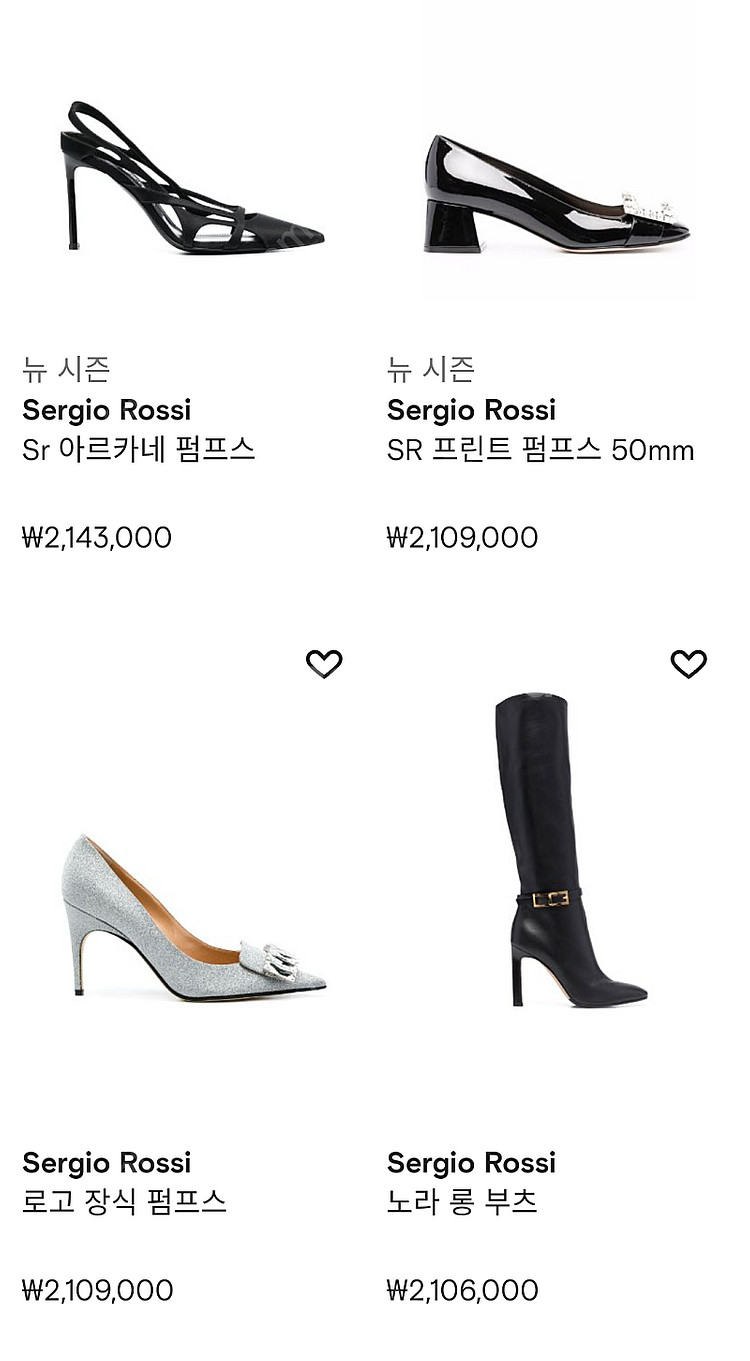
Task: Click the ₩2,143,000 price text
Action: (x=97, y=536)
